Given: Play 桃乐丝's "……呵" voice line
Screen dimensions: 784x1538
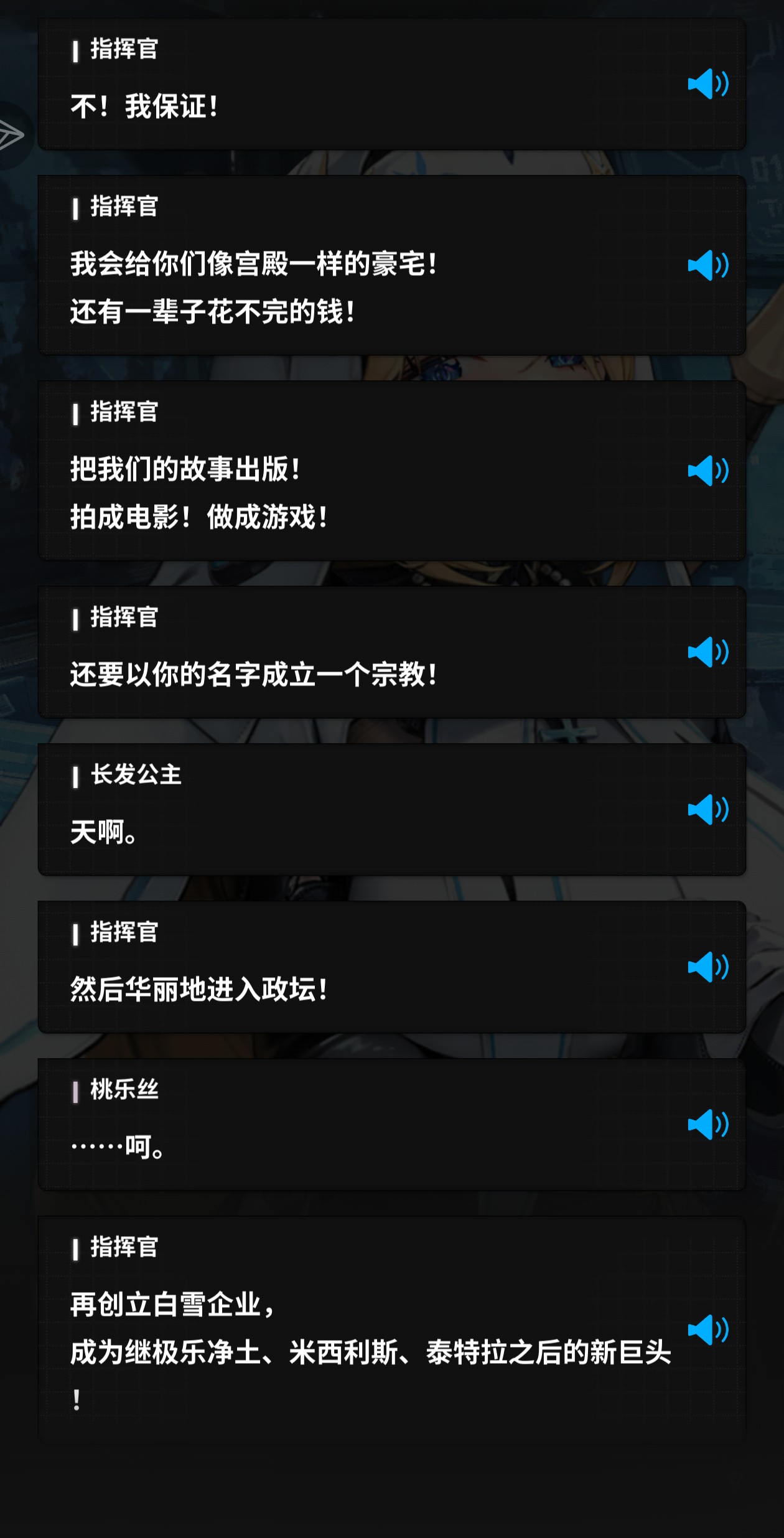Looking at the screenshot, I should [x=707, y=1125].
